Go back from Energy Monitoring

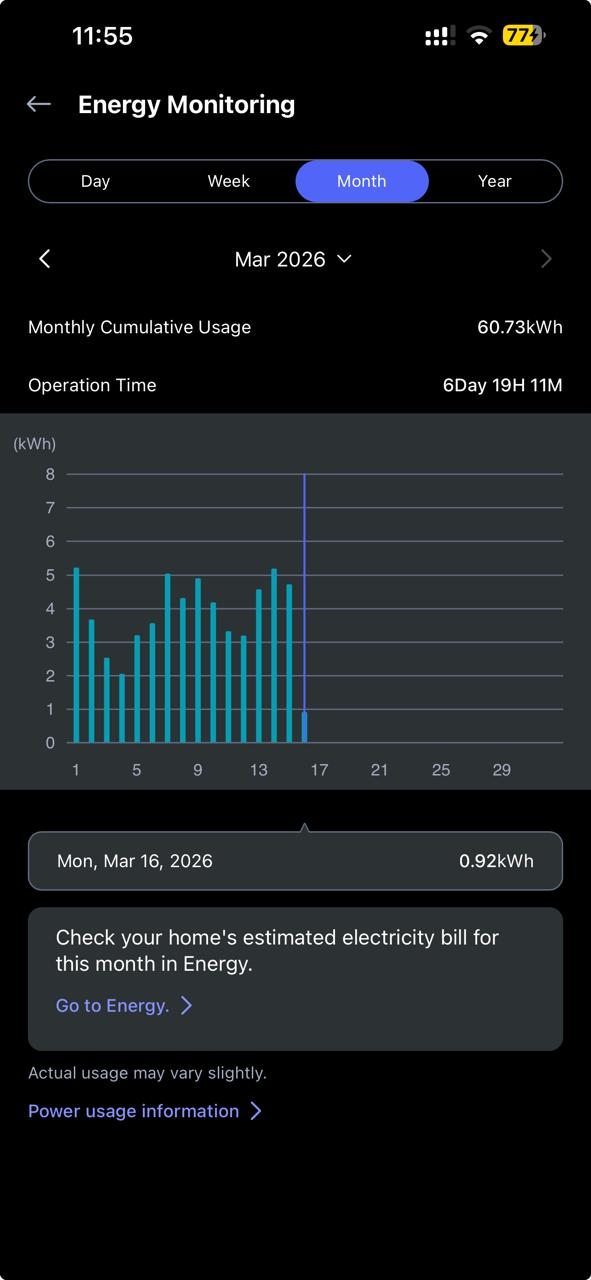click(39, 104)
